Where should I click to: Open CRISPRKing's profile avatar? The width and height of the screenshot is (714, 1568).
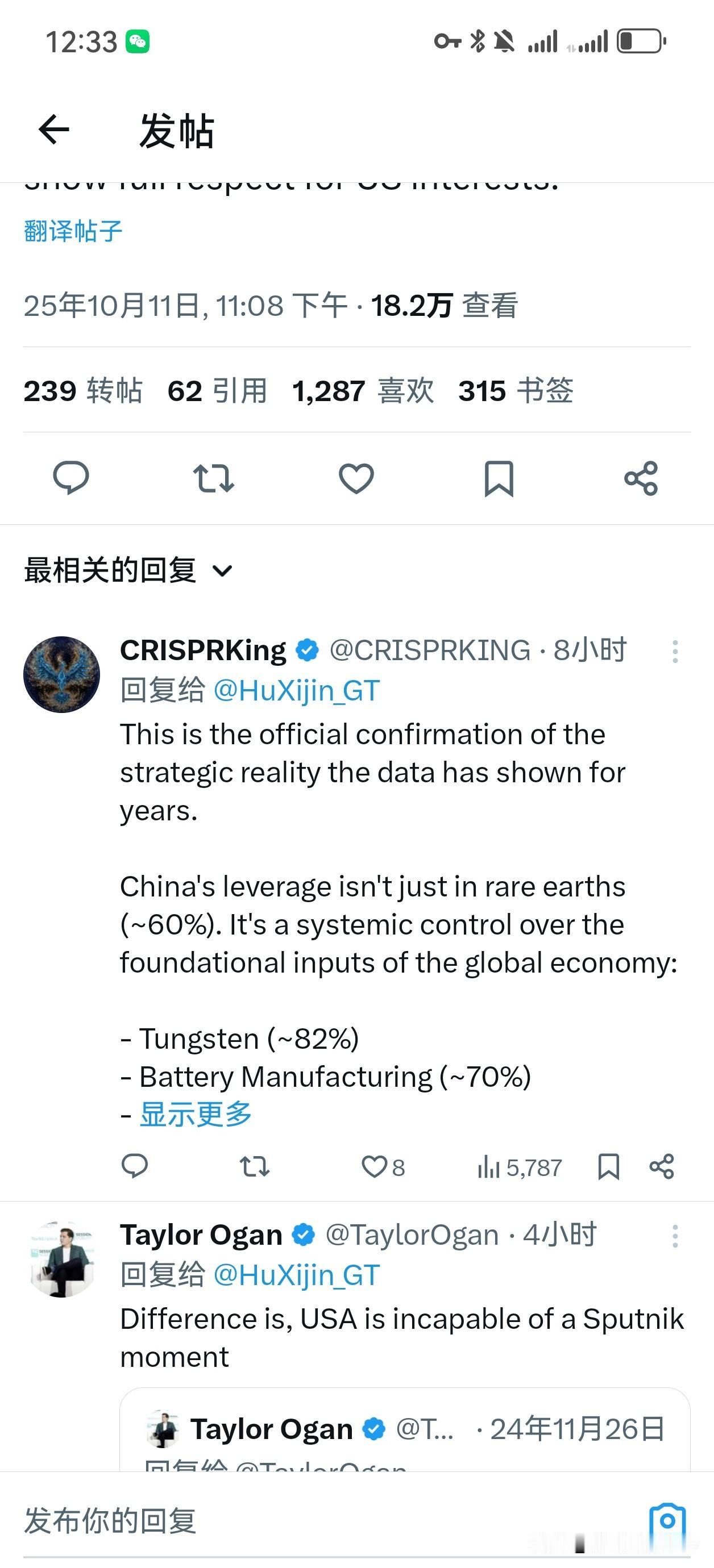[x=61, y=674]
